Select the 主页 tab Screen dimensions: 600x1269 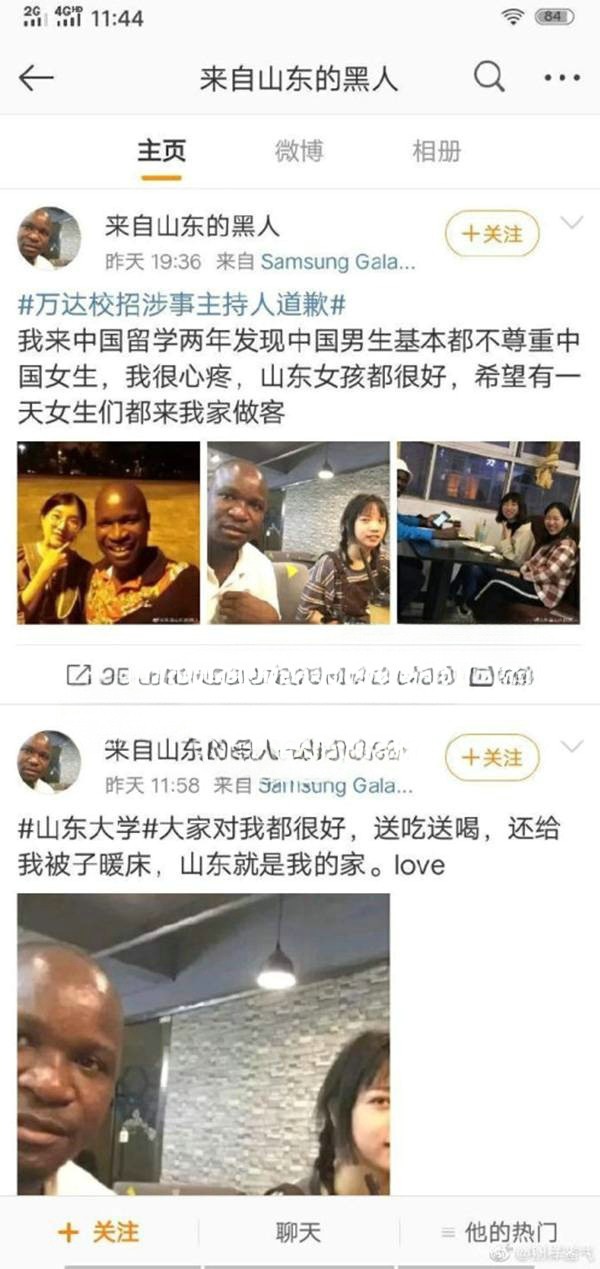coord(162,151)
